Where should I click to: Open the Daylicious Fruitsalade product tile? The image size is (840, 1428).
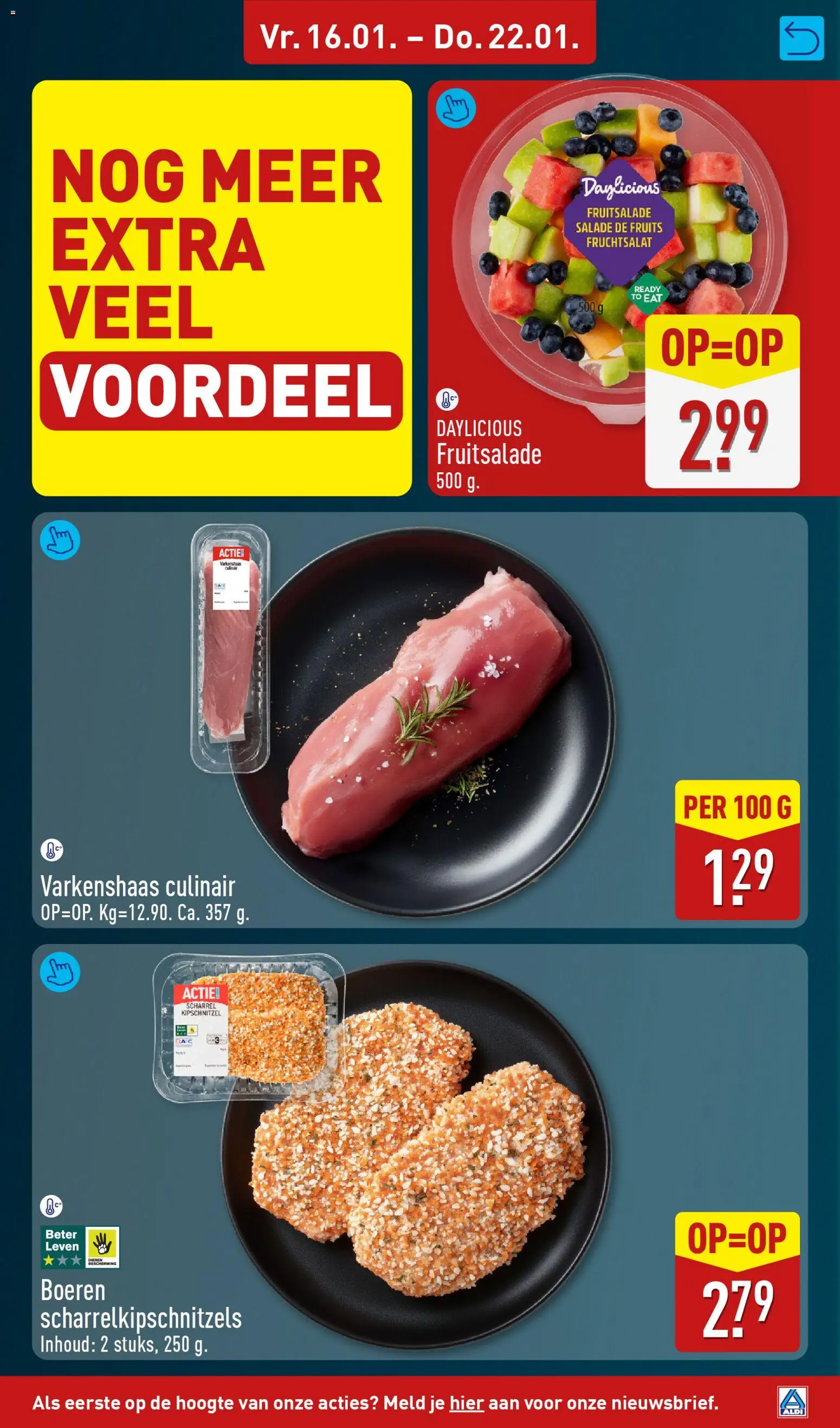pos(618,288)
